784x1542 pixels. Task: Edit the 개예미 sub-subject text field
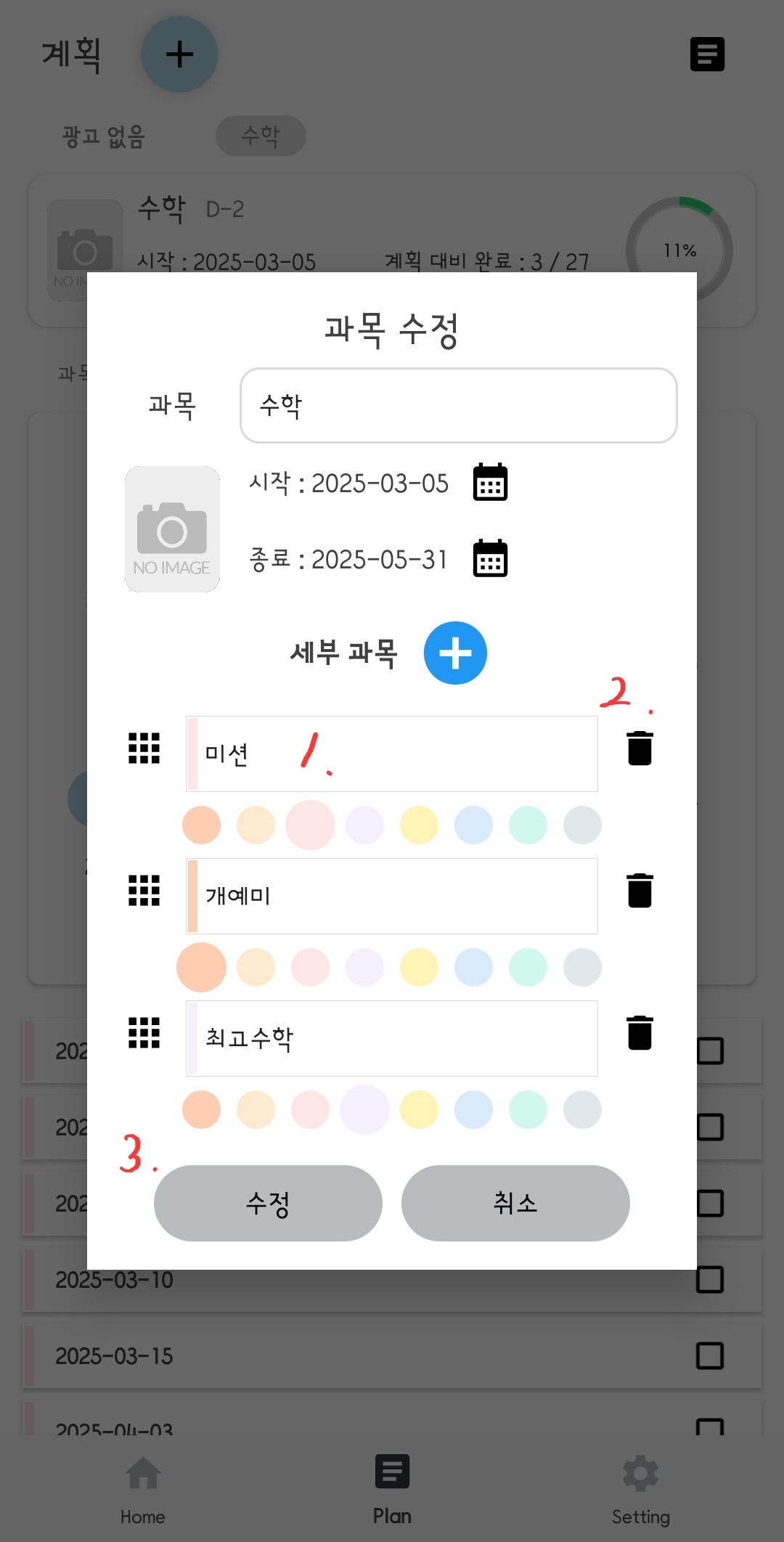point(392,896)
